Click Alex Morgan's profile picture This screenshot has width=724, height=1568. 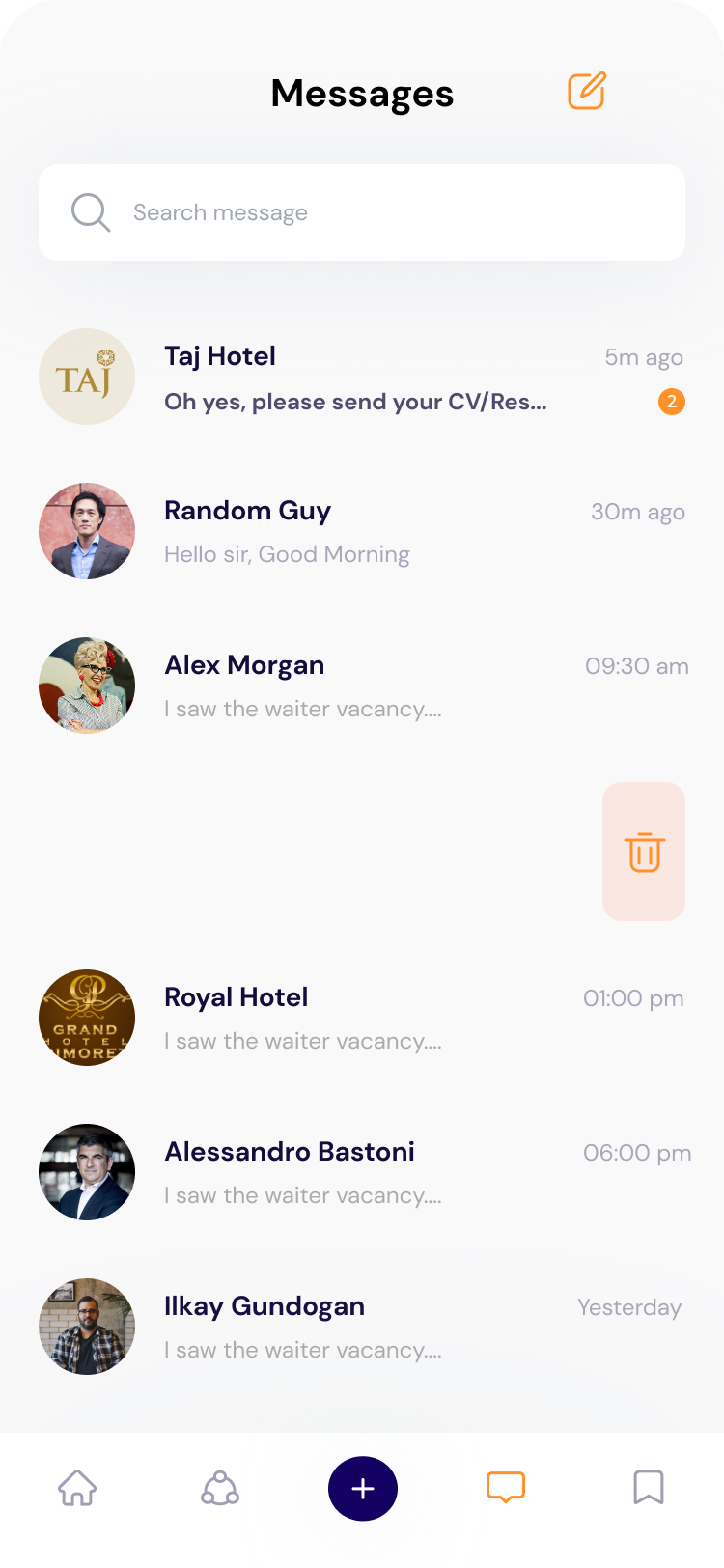pos(86,685)
